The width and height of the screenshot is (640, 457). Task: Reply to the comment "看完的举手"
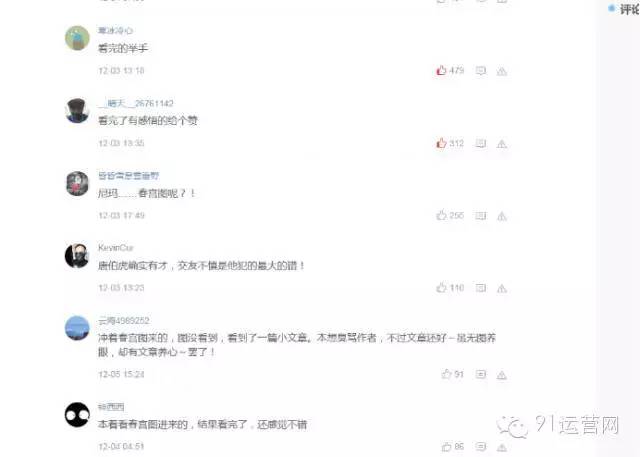[481, 71]
